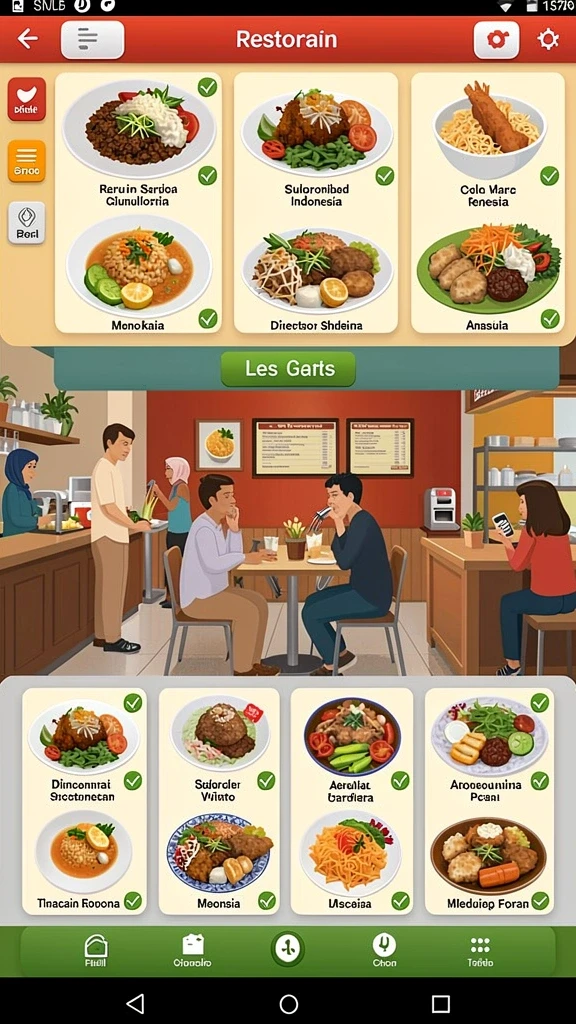This screenshot has height=1024, width=576.
Task: Select the red heart side button
Action: [27, 99]
